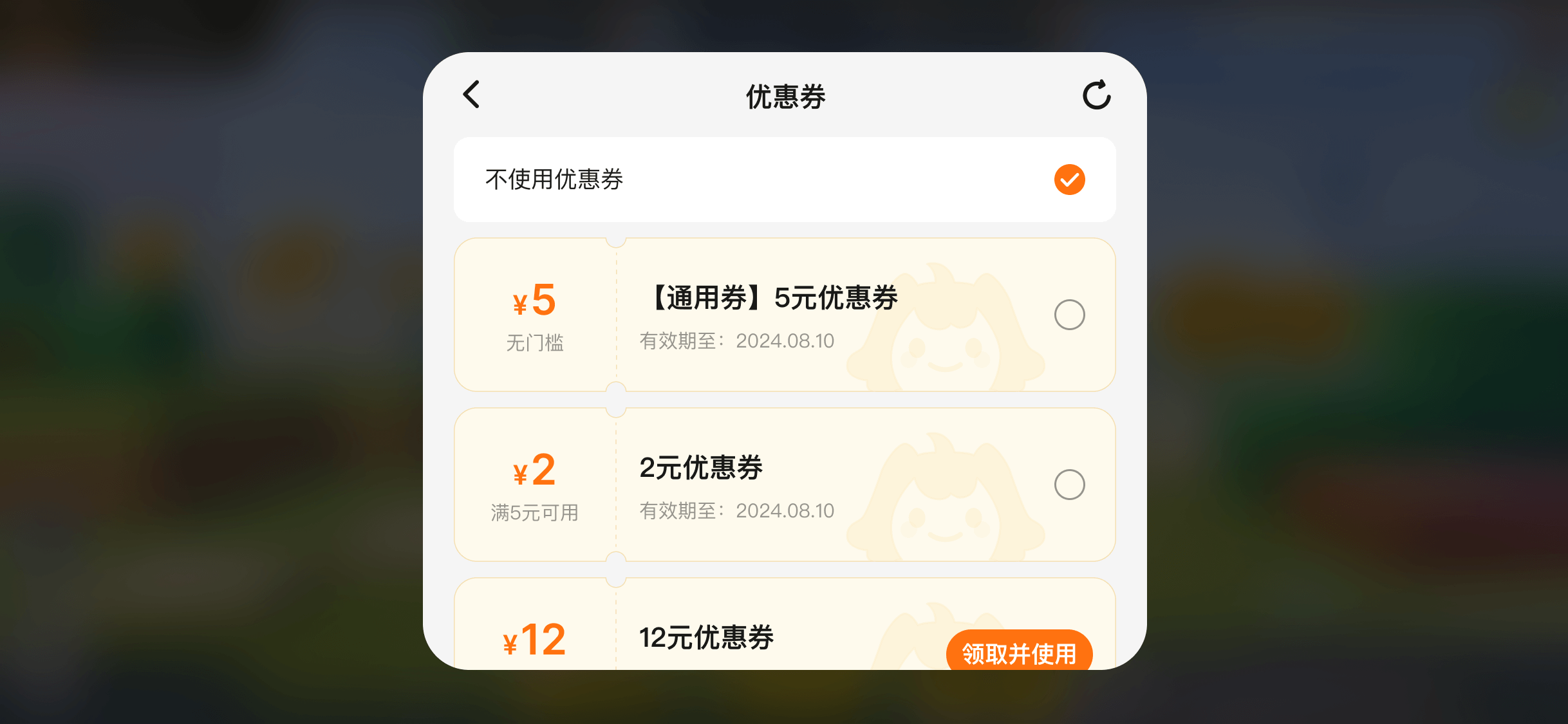
Task: Choose the 2元优惠券 coupon
Action: (1069, 485)
